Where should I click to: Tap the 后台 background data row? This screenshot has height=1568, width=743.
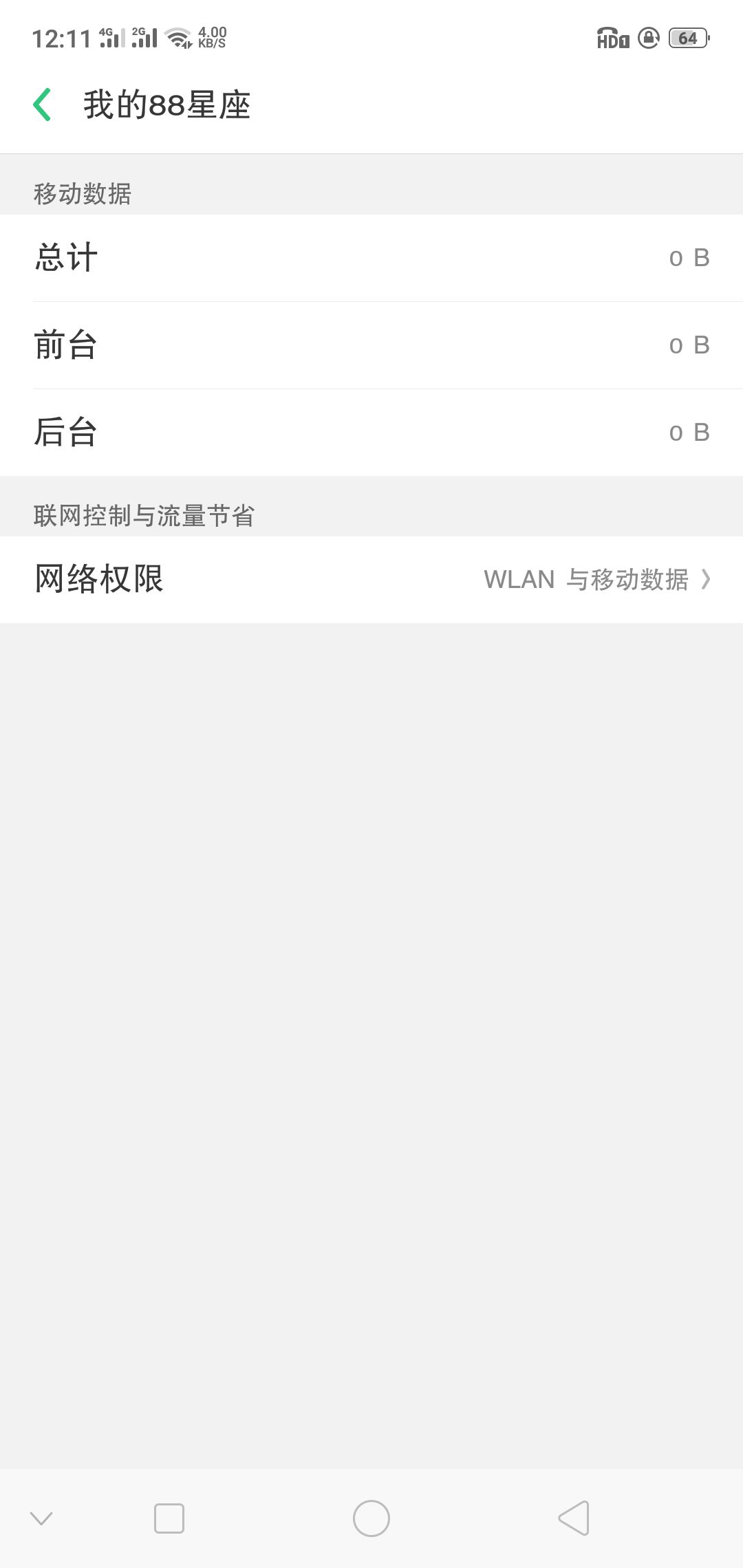(371, 433)
